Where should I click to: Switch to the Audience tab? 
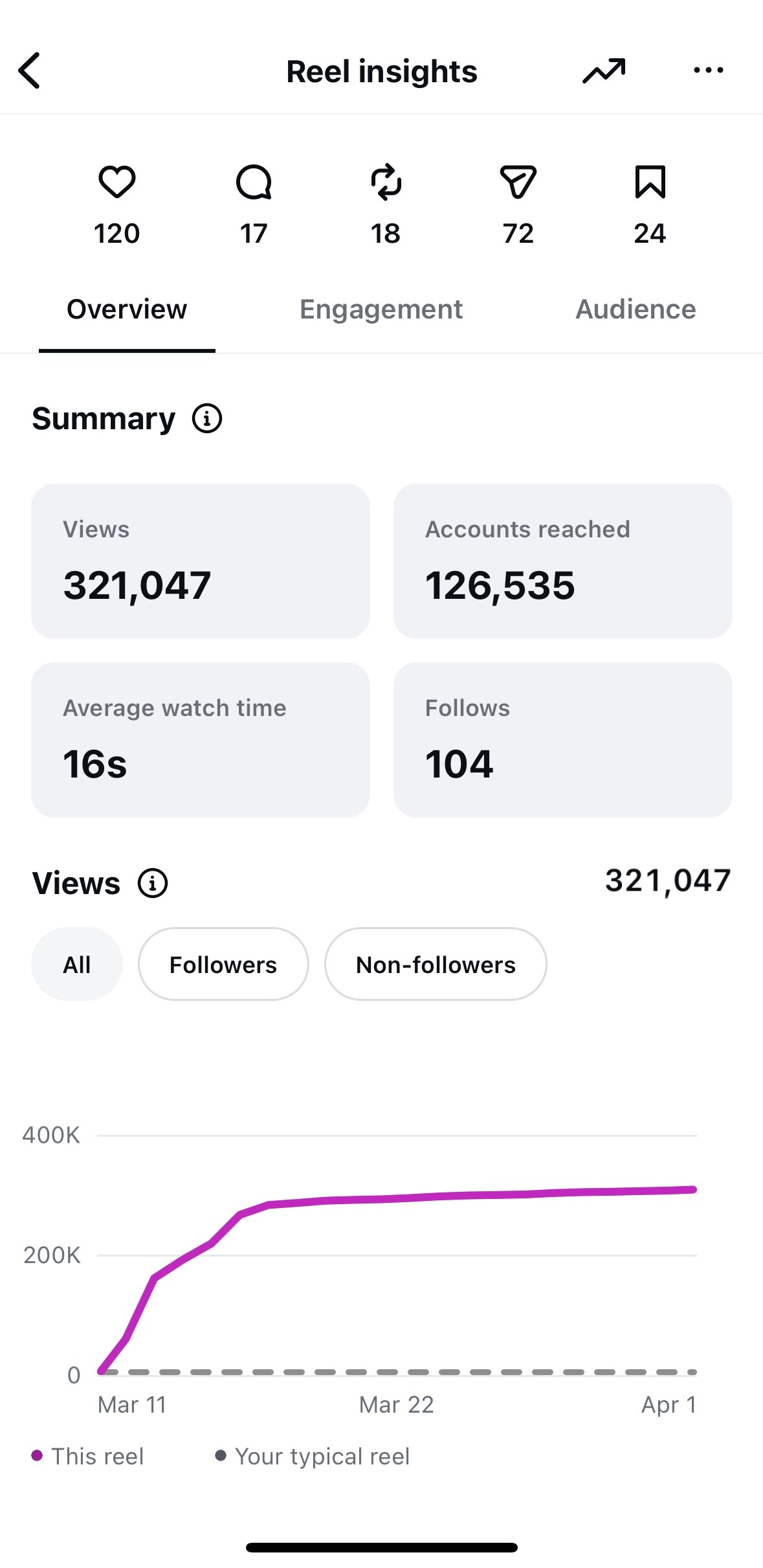pyautogui.click(x=636, y=309)
